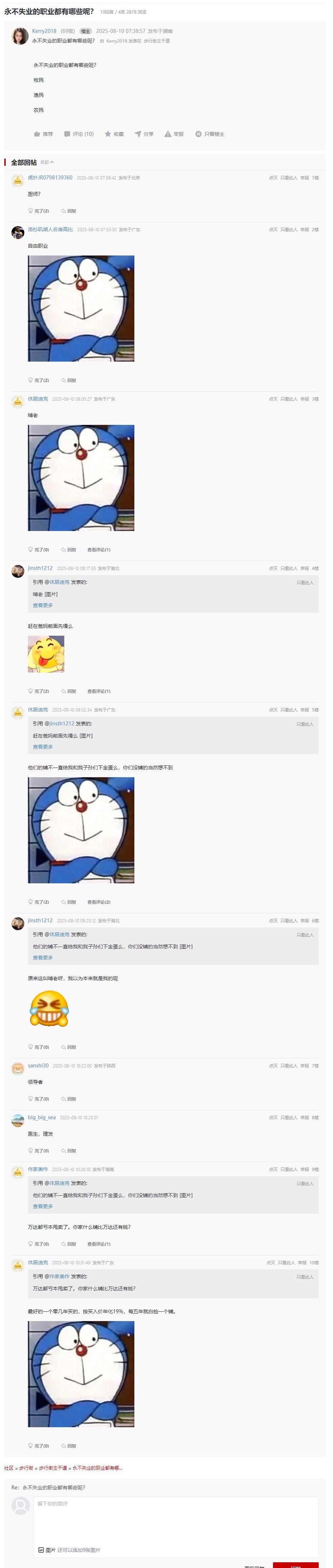Expand 查看更多 in the quote on floor 4
The width and height of the screenshot is (333, 1568).
tap(43, 605)
